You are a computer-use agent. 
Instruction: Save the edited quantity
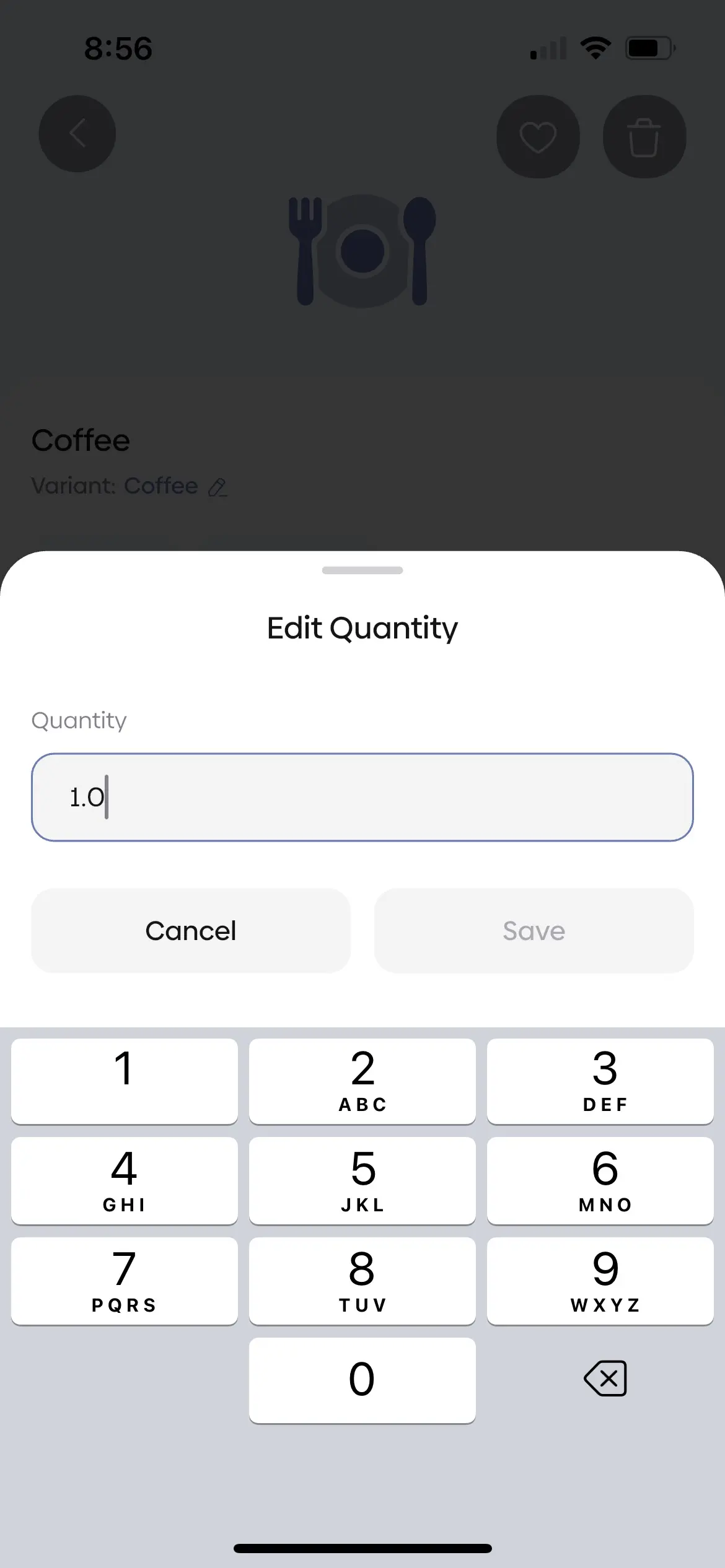coord(534,931)
